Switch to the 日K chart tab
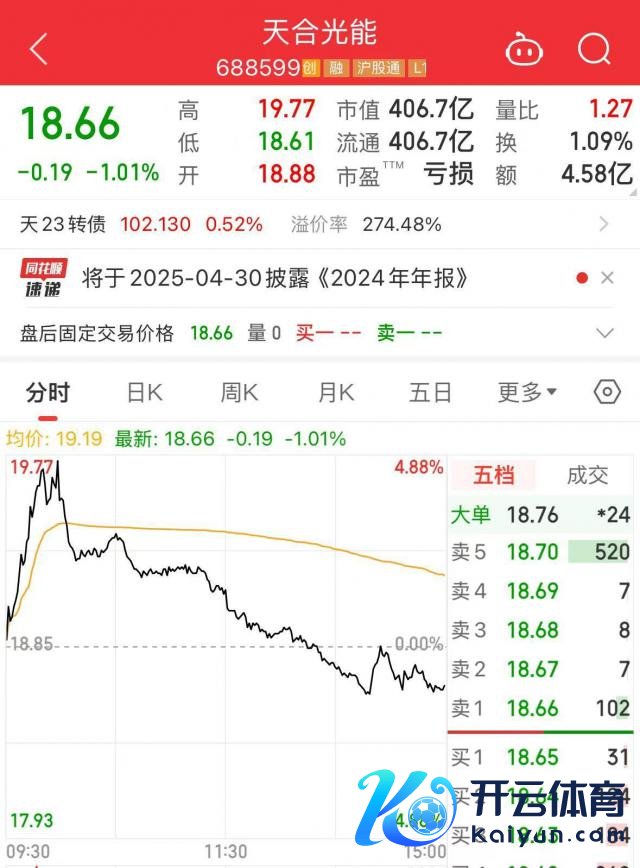This screenshot has width=640, height=868. (x=144, y=392)
